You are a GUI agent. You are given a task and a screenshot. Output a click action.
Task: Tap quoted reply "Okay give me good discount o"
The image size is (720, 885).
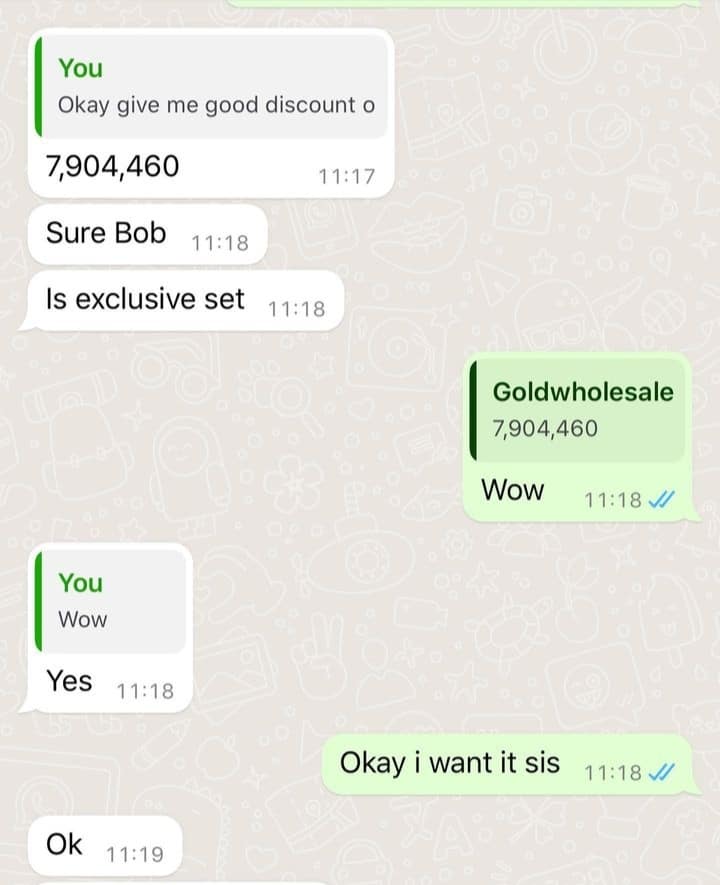(x=211, y=87)
